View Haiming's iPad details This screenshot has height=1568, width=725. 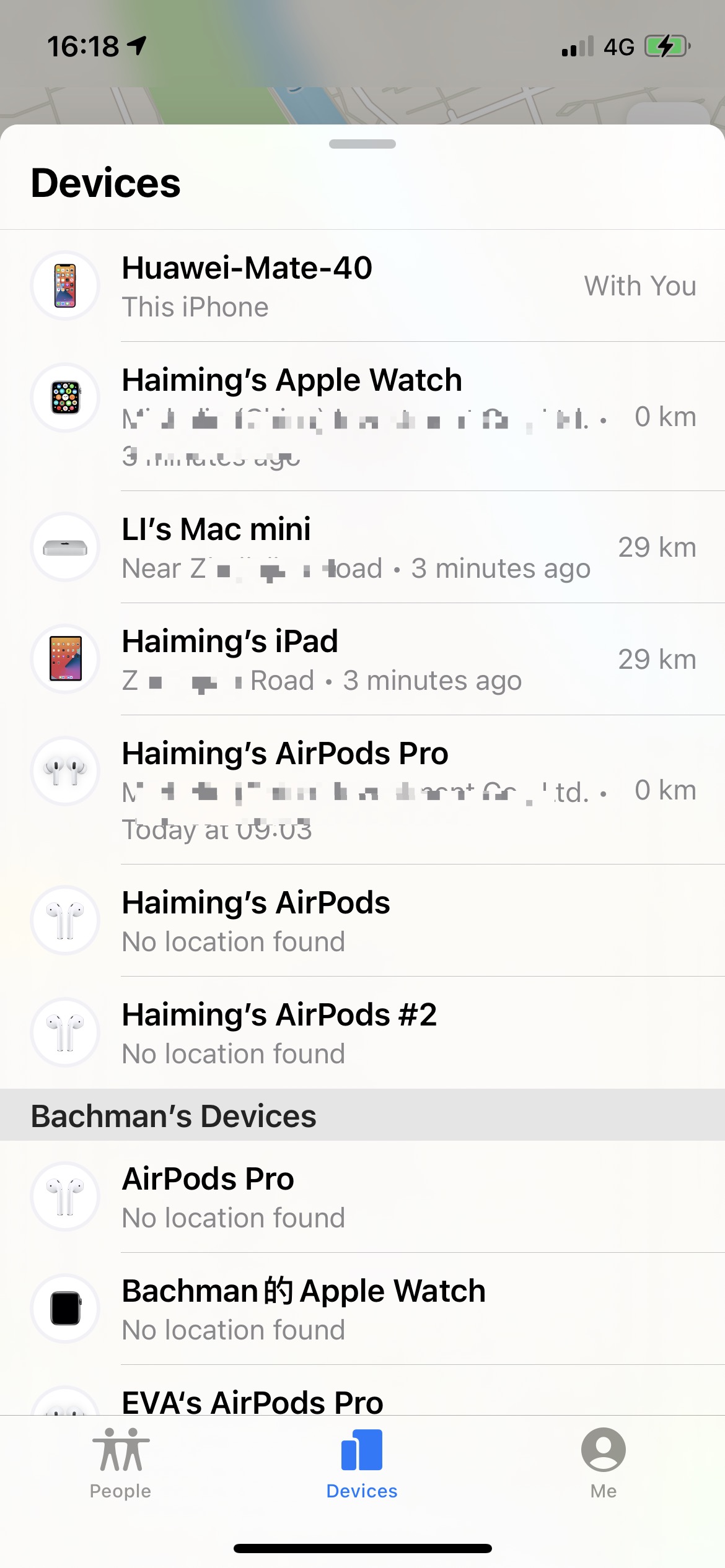click(x=362, y=660)
